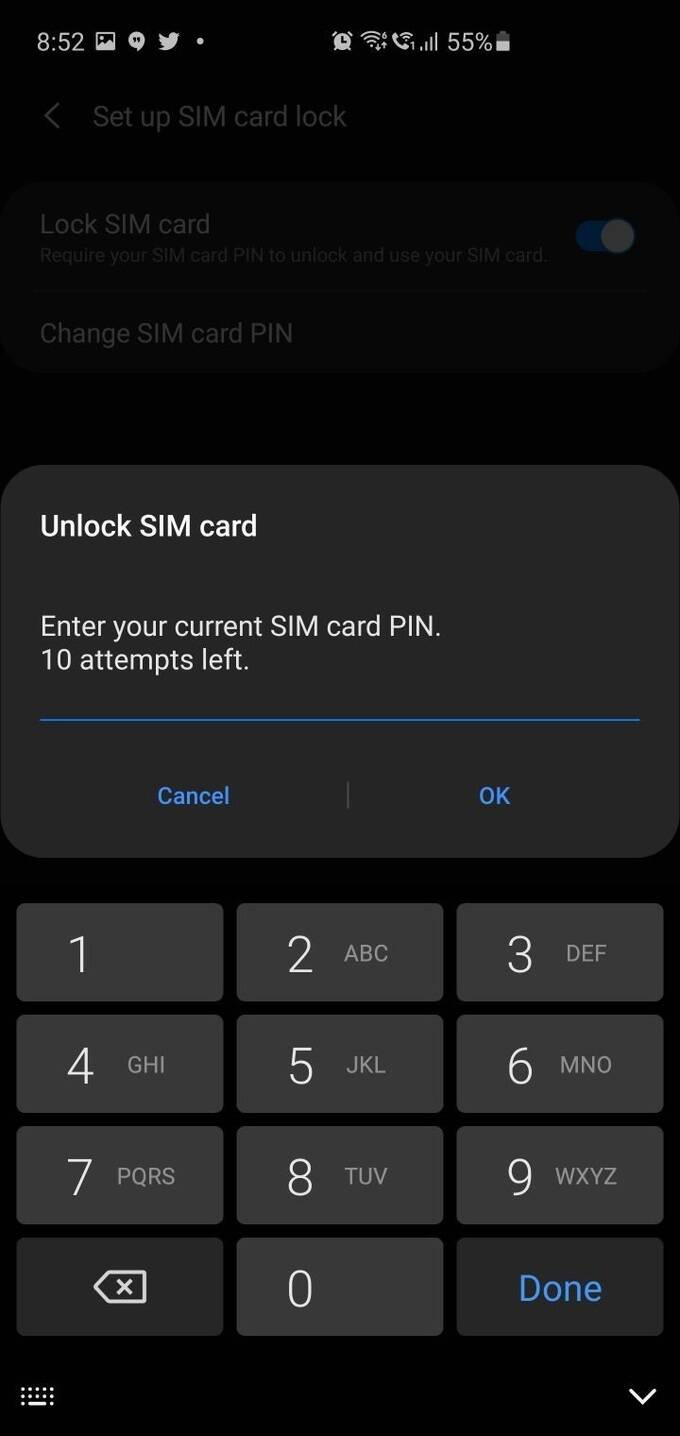The image size is (680, 1436).
Task: Focus the SIM card PIN field
Action: coord(339,702)
